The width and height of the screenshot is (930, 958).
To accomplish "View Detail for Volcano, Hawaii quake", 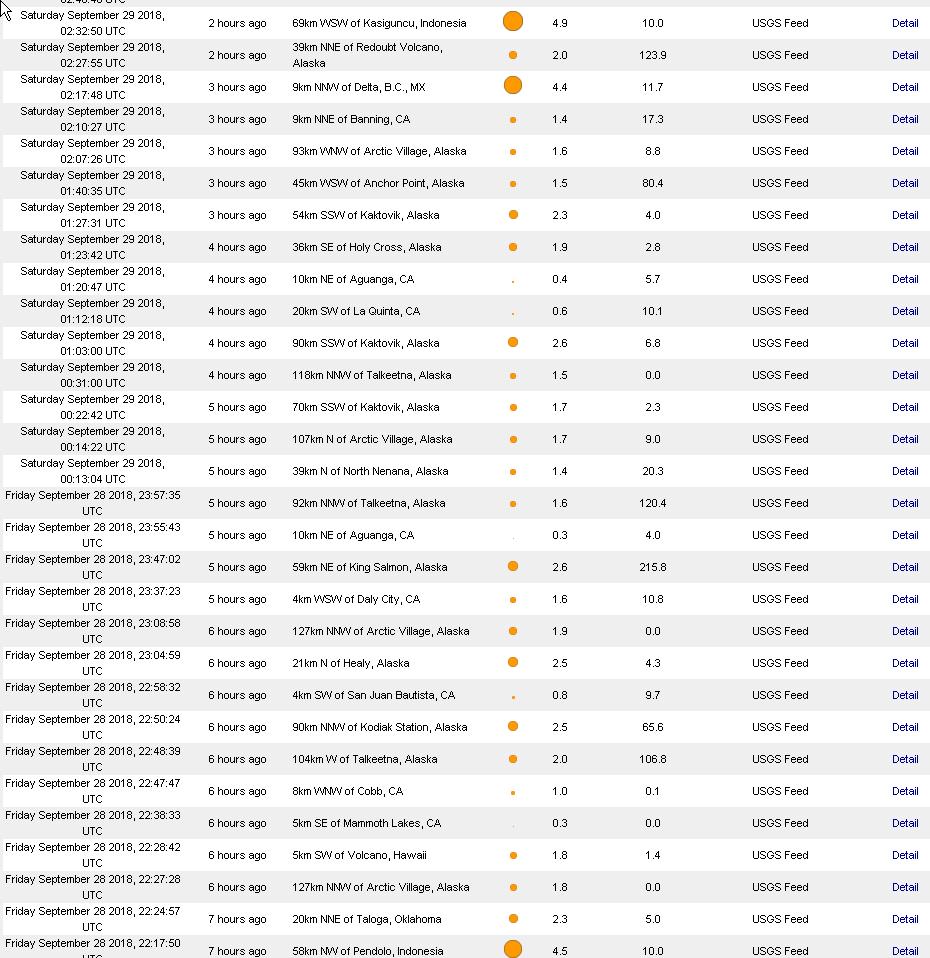I will [x=904, y=855].
